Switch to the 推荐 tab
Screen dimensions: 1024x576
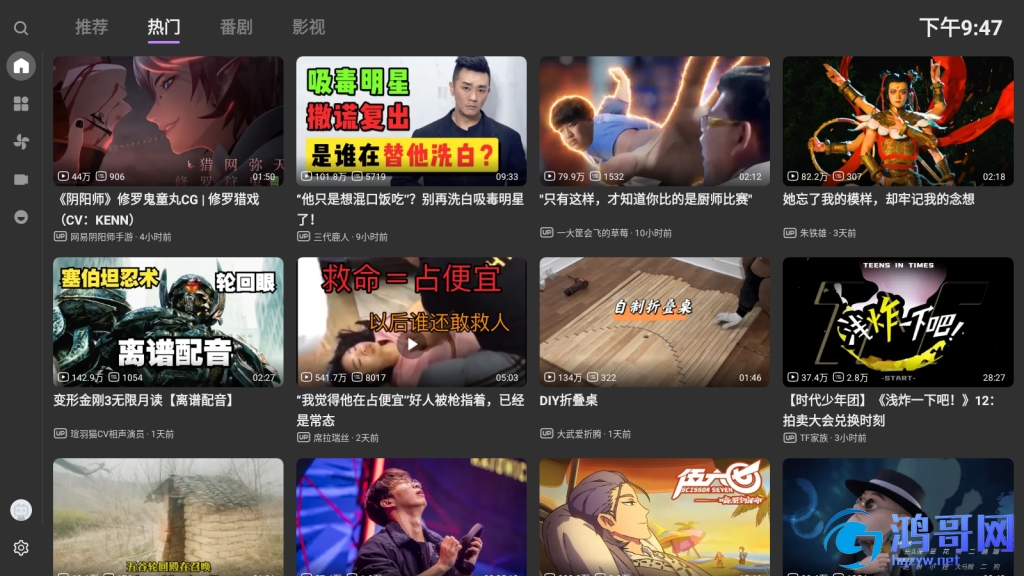pyautogui.click(x=91, y=27)
